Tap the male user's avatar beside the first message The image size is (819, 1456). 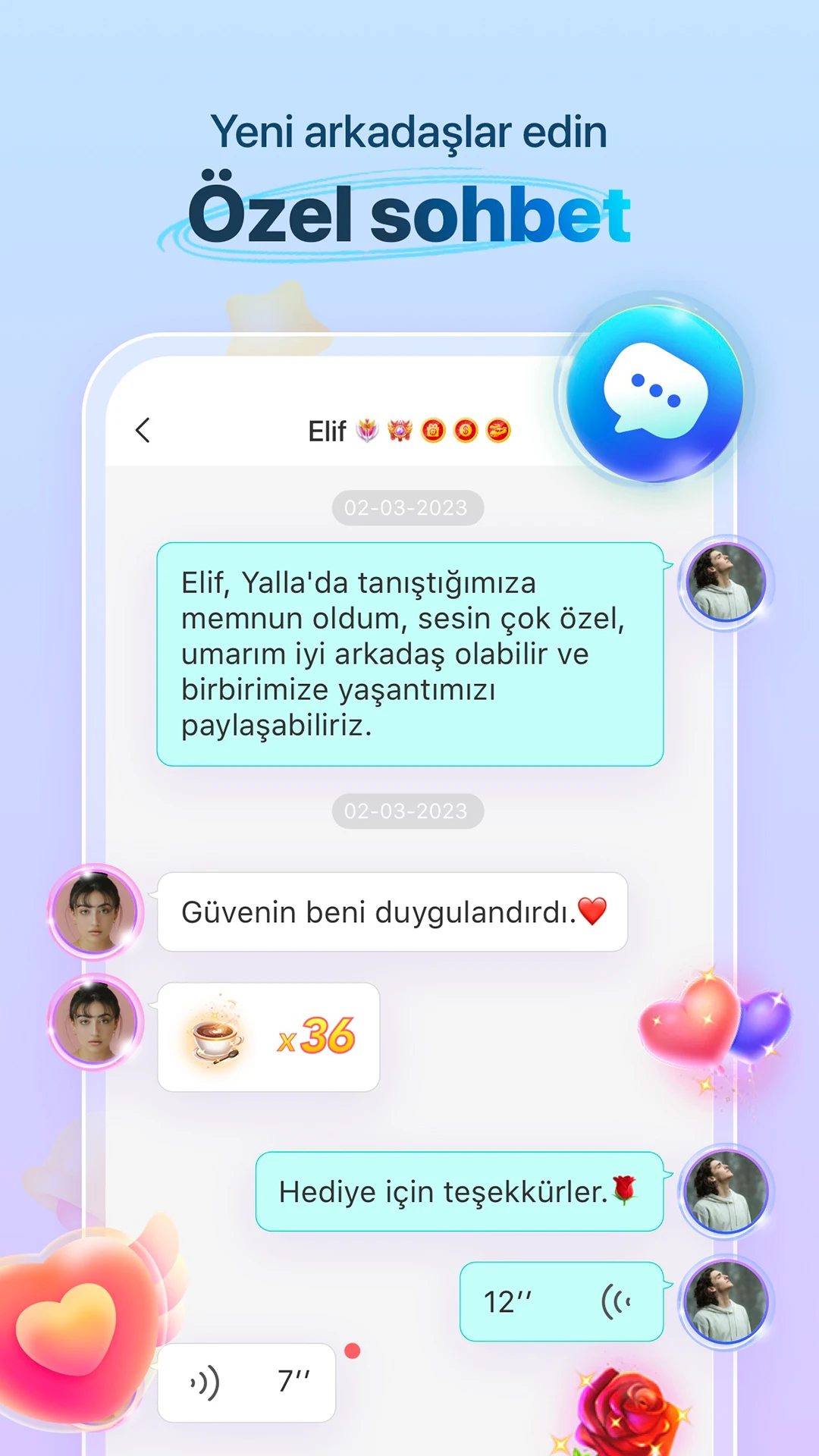pyautogui.click(x=724, y=584)
